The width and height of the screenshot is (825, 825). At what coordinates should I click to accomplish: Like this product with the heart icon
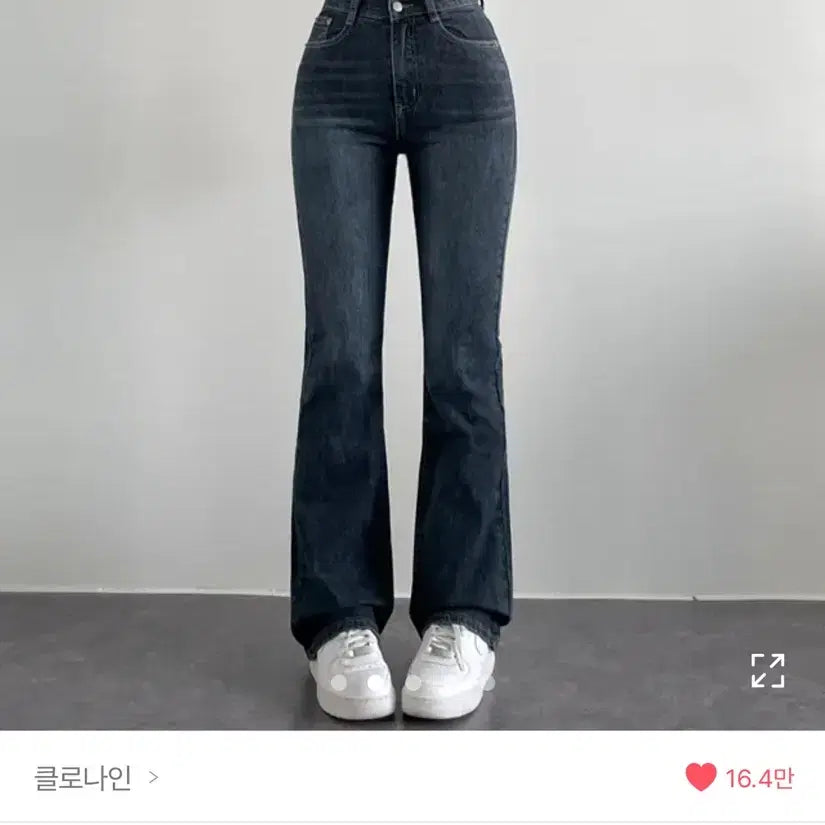pos(701,777)
